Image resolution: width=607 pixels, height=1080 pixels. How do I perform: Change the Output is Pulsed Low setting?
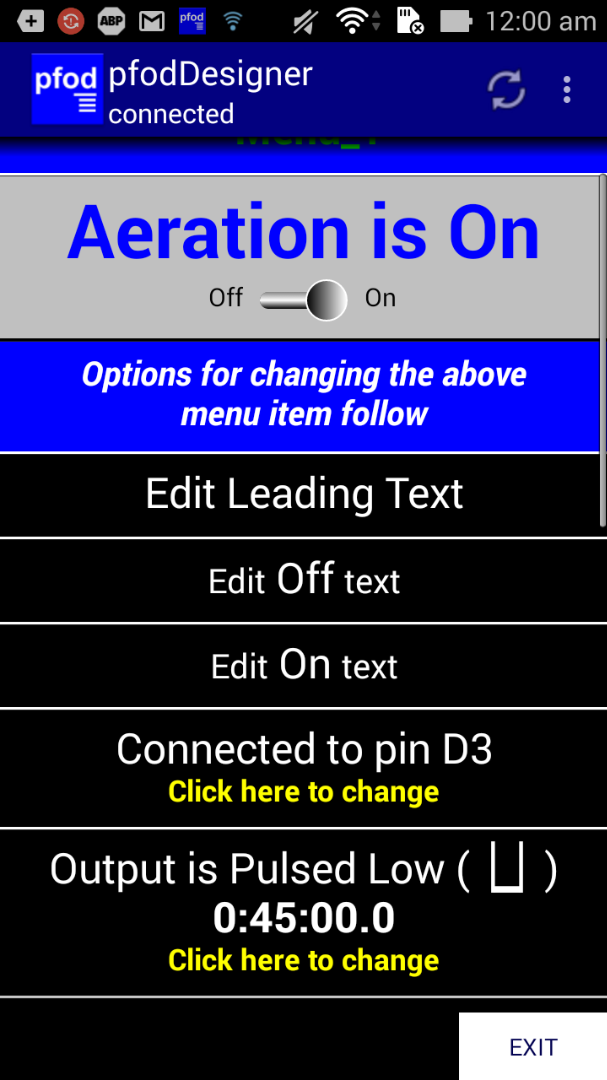(303, 913)
